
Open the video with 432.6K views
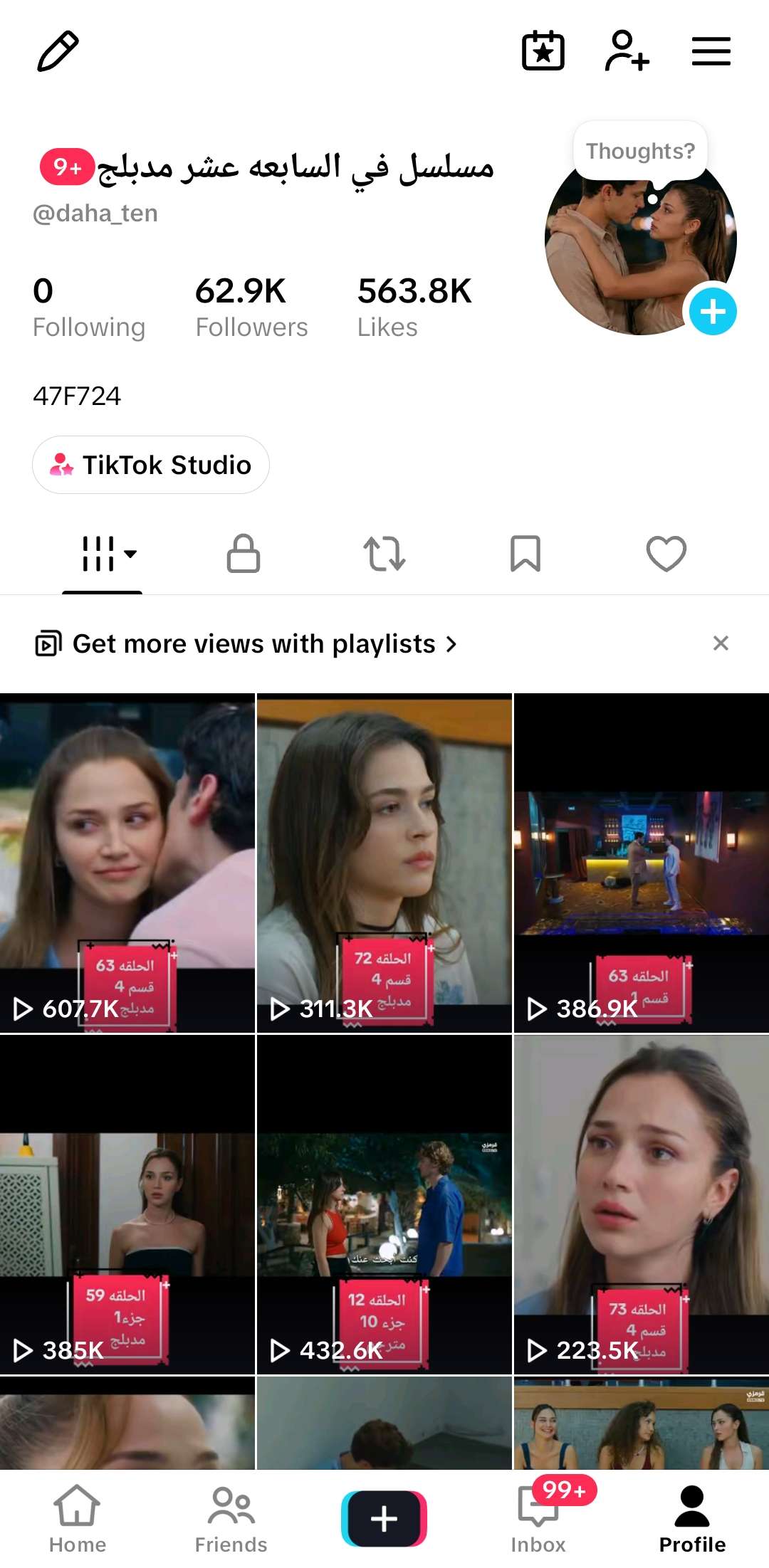384,1204
